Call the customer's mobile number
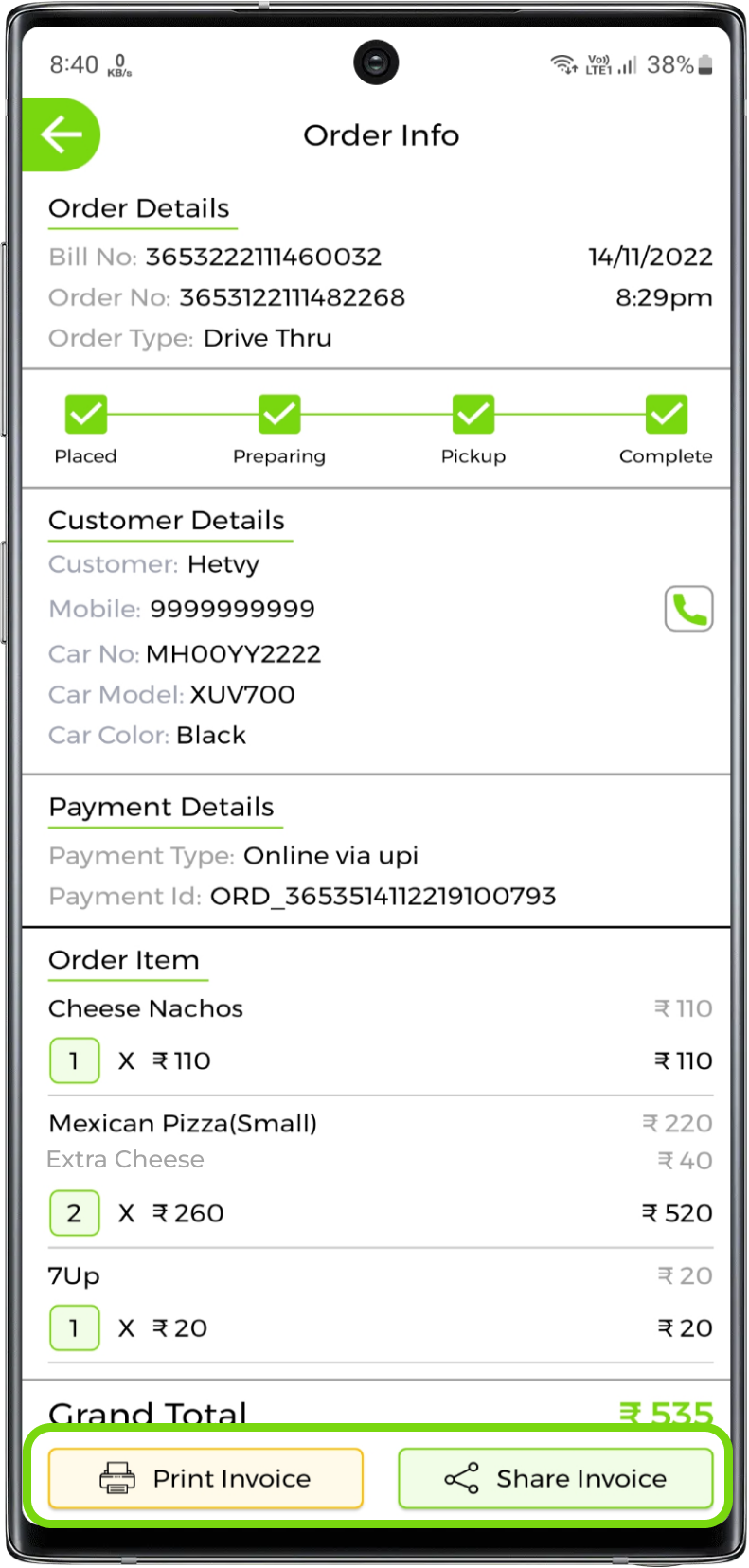Viewport: 749px width, 1568px height. (688, 609)
